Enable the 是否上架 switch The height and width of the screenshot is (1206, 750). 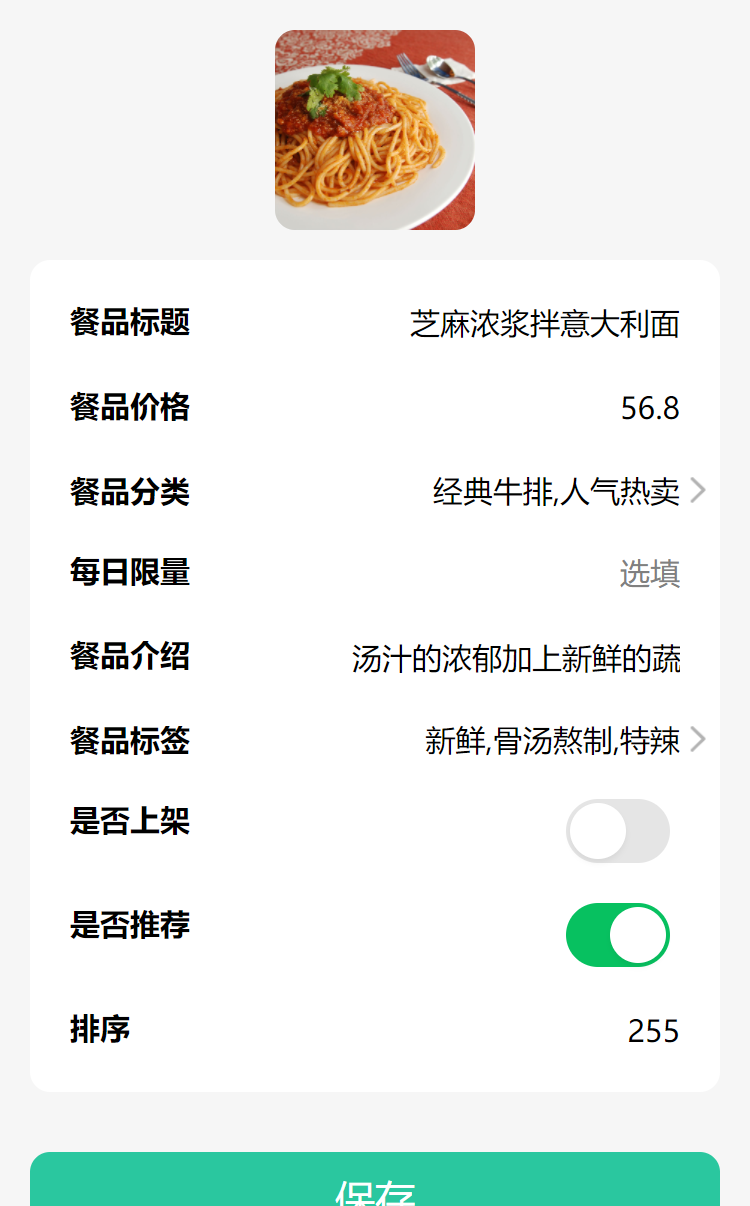click(x=618, y=831)
